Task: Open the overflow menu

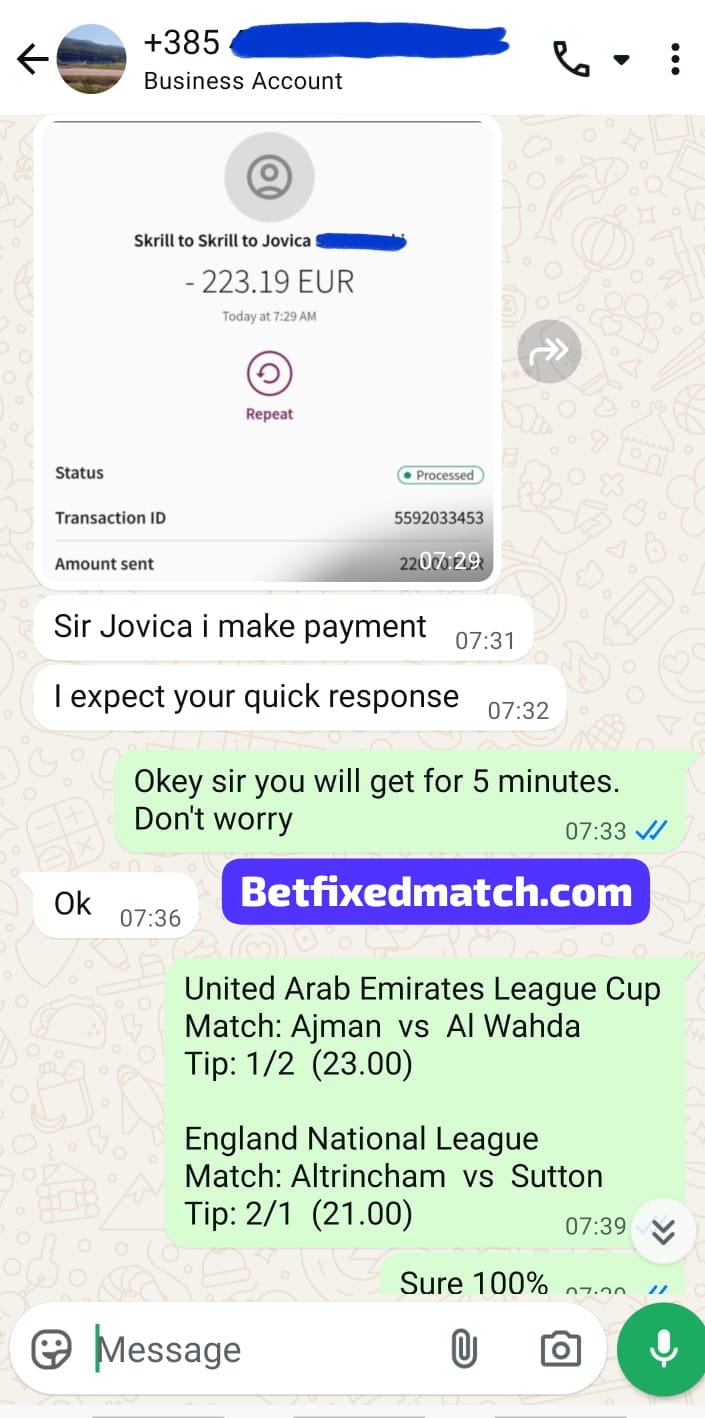Action: pyautogui.click(x=676, y=59)
